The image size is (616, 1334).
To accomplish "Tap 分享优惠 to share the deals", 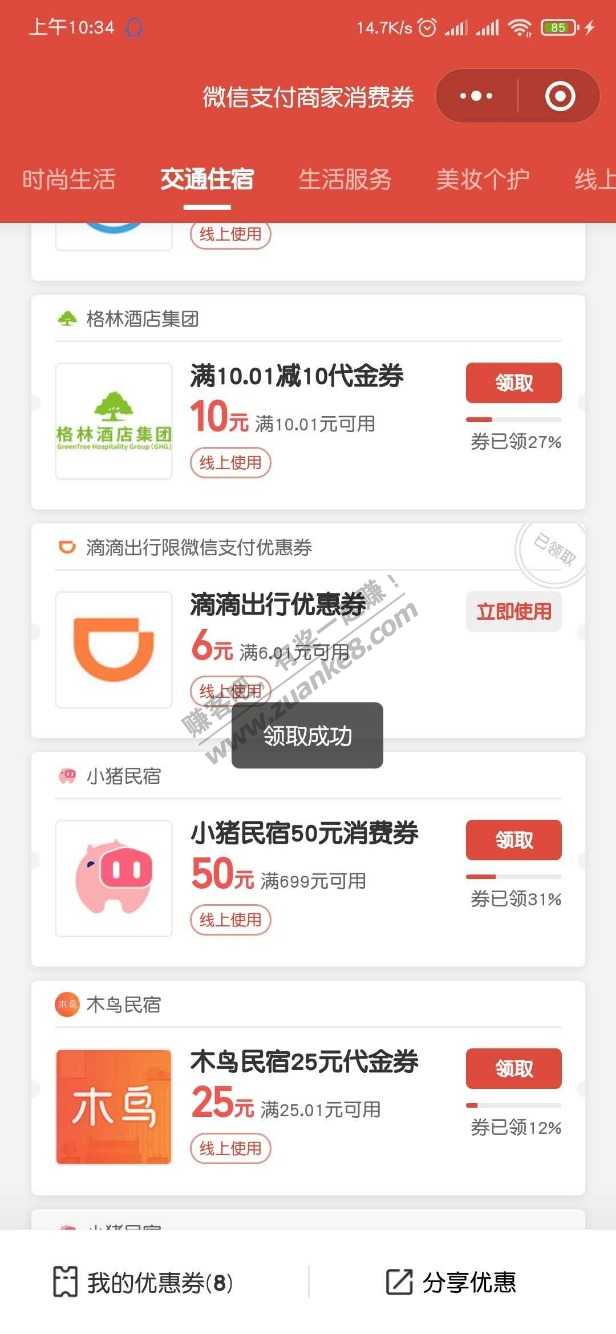I will tap(451, 1283).
